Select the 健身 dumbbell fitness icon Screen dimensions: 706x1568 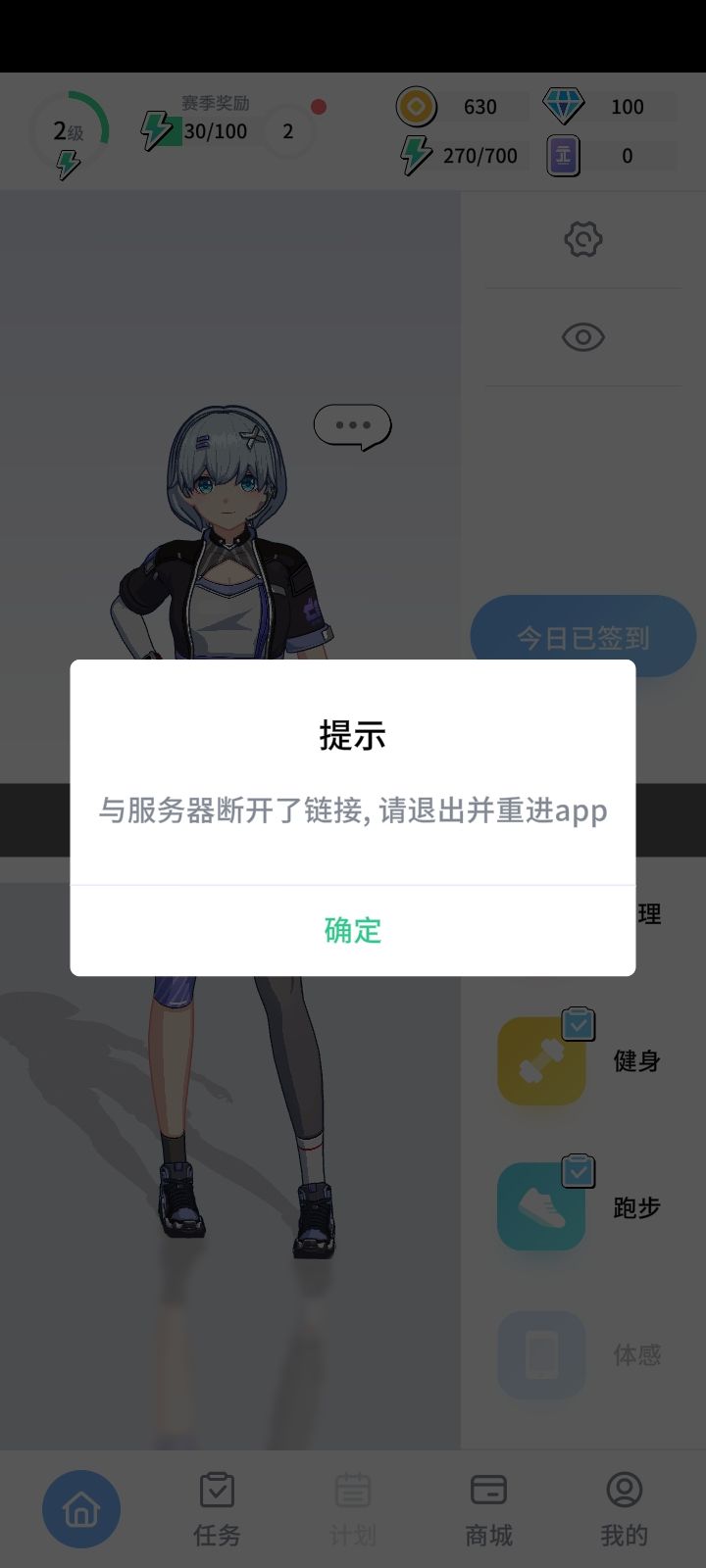click(x=541, y=1058)
